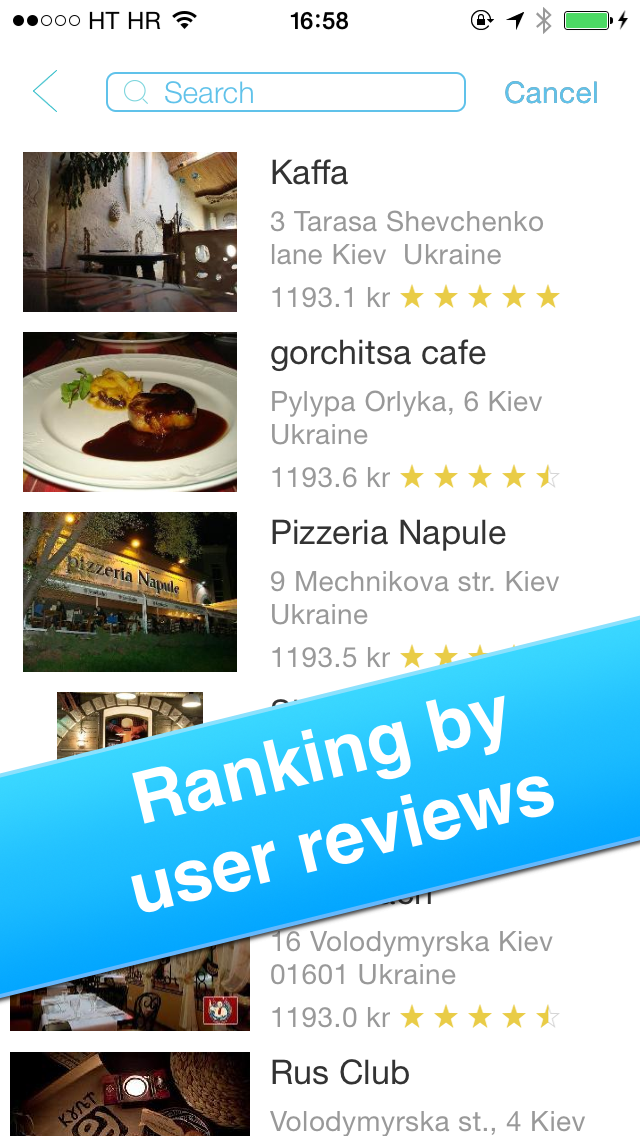
Task: Cancel the search
Action: coord(551,93)
